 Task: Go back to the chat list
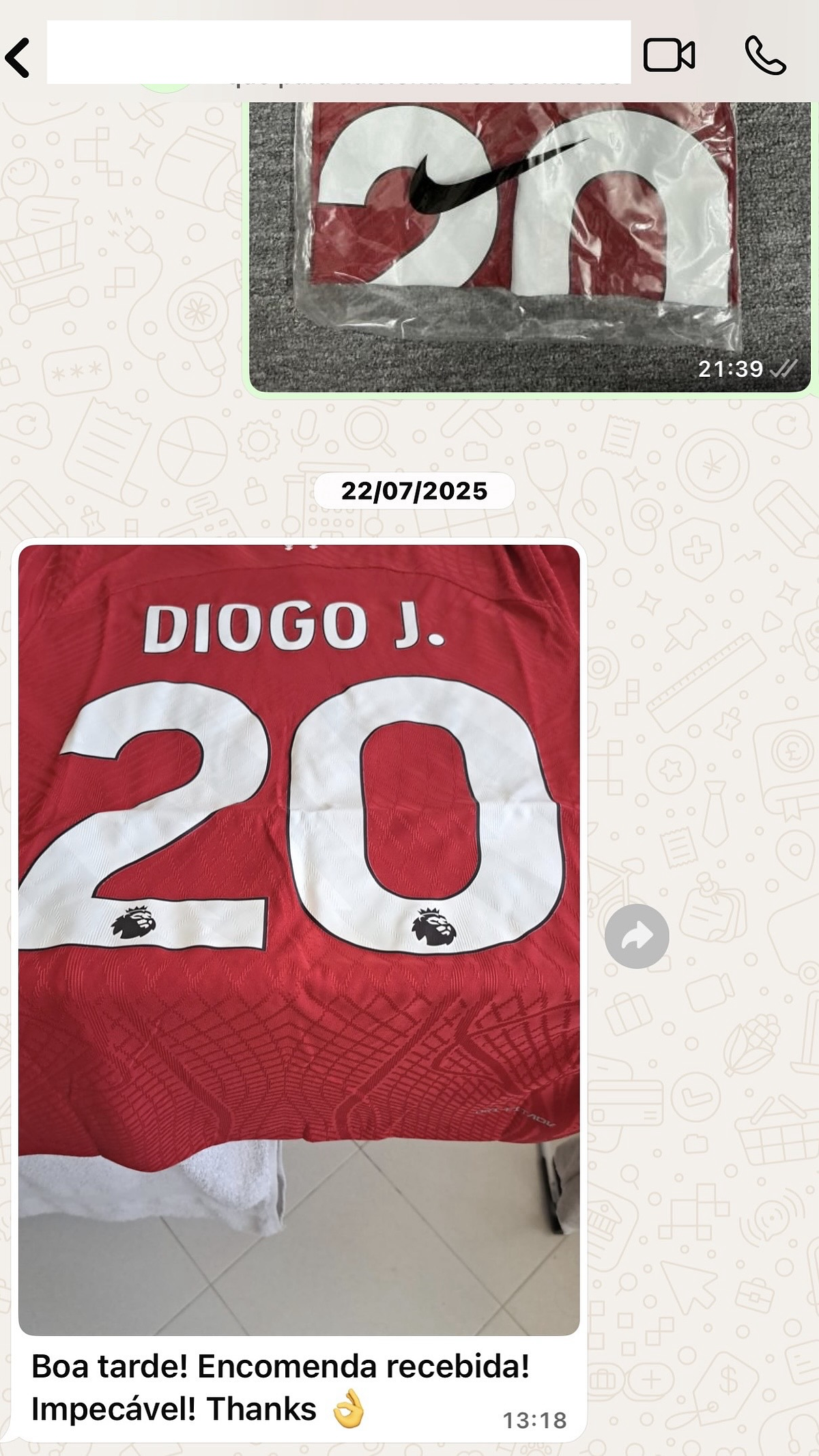(18, 57)
